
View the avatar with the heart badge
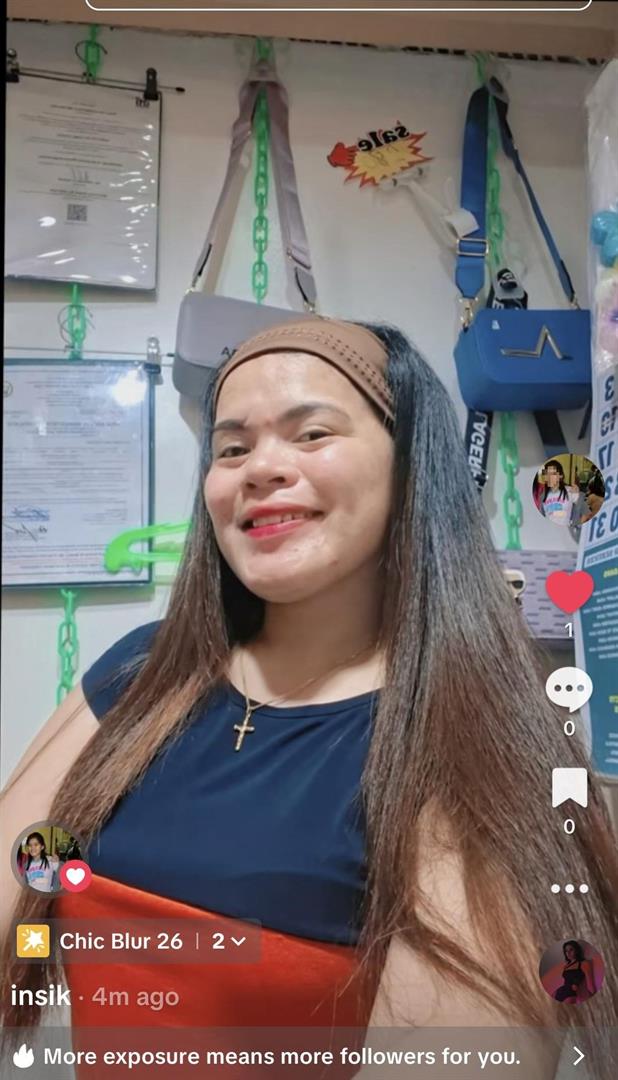tap(44, 858)
